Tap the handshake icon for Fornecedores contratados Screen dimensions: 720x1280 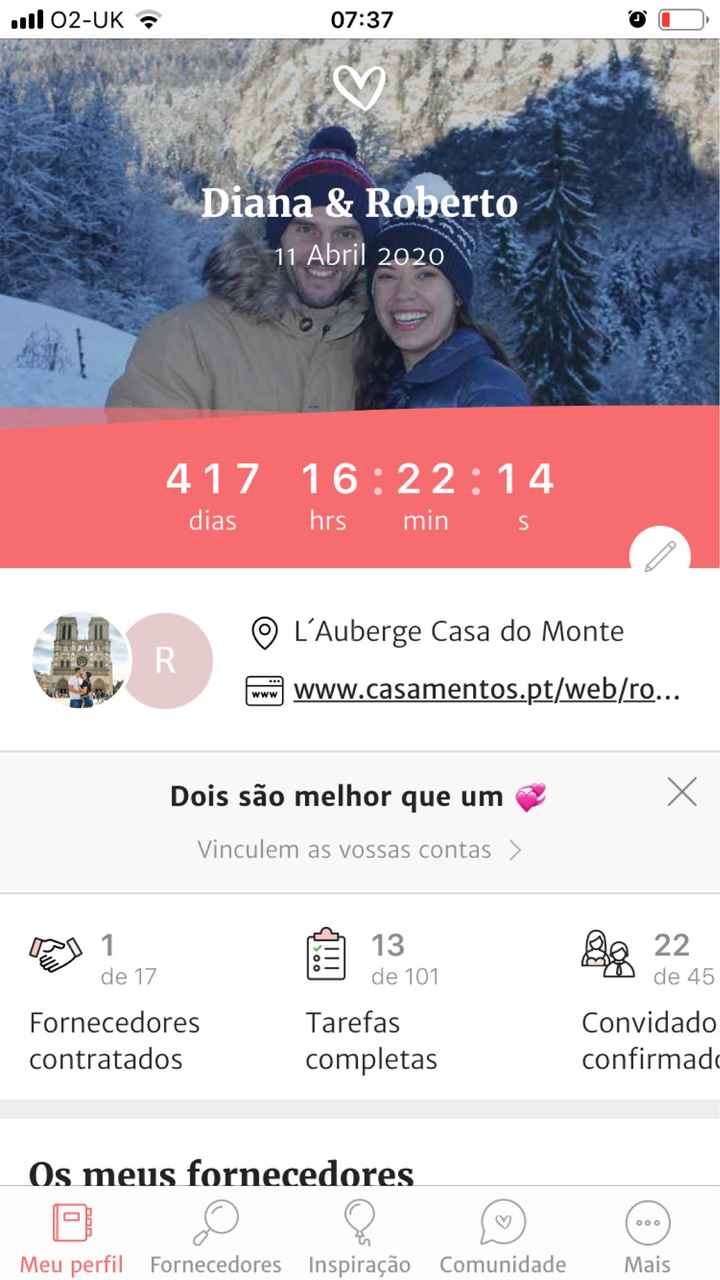(55, 952)
